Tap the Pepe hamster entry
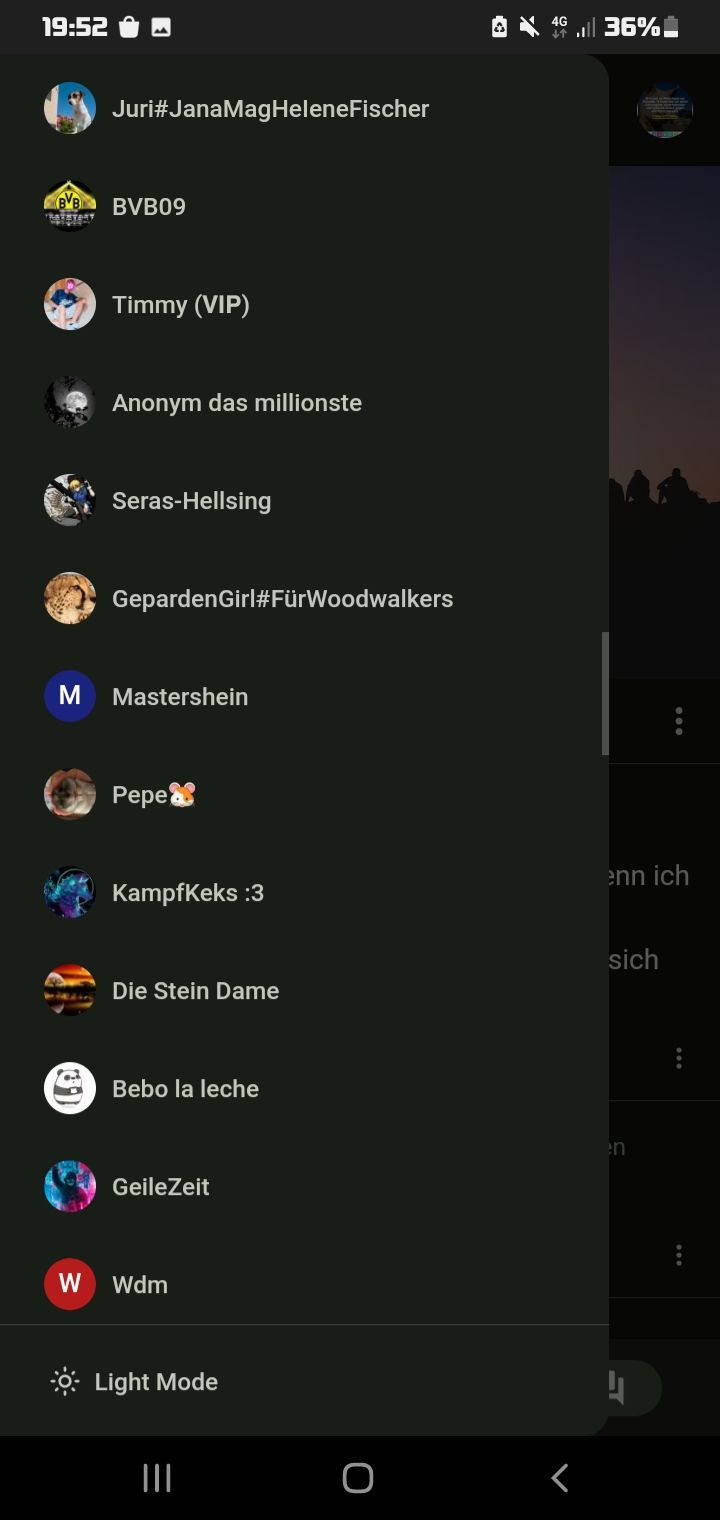Screen dimensions: 720x1520 pyautogui.click(x=153, y=795)
